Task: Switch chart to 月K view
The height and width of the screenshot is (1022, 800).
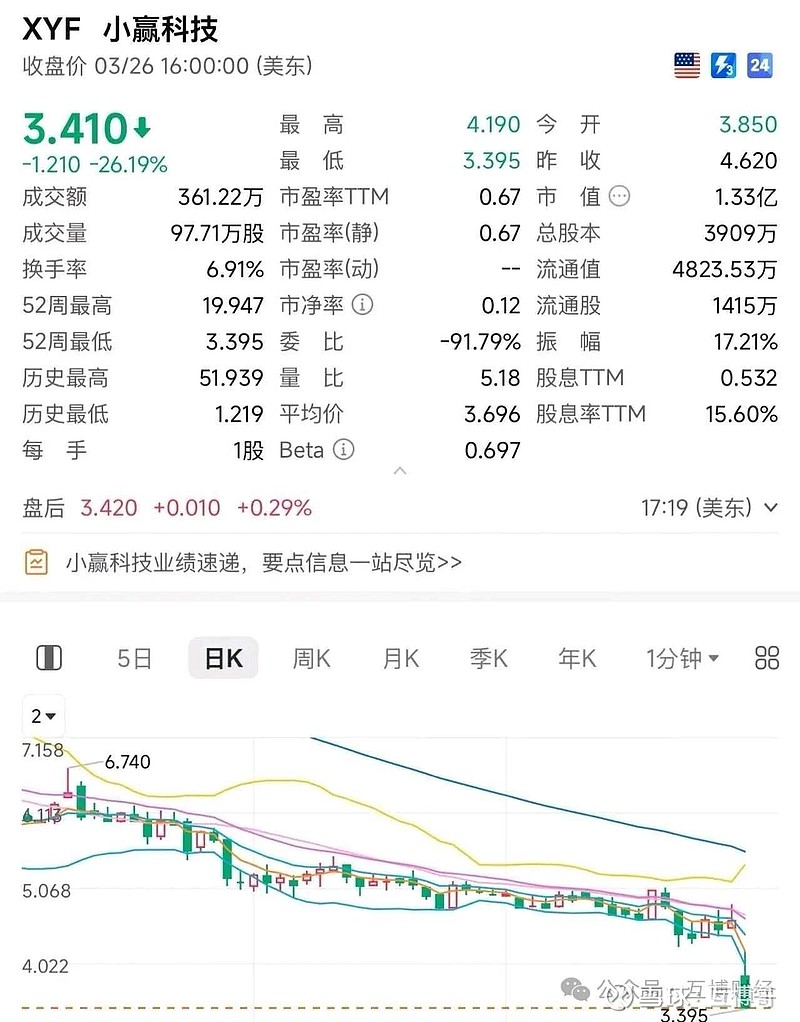Action: [x=399, y=658]
